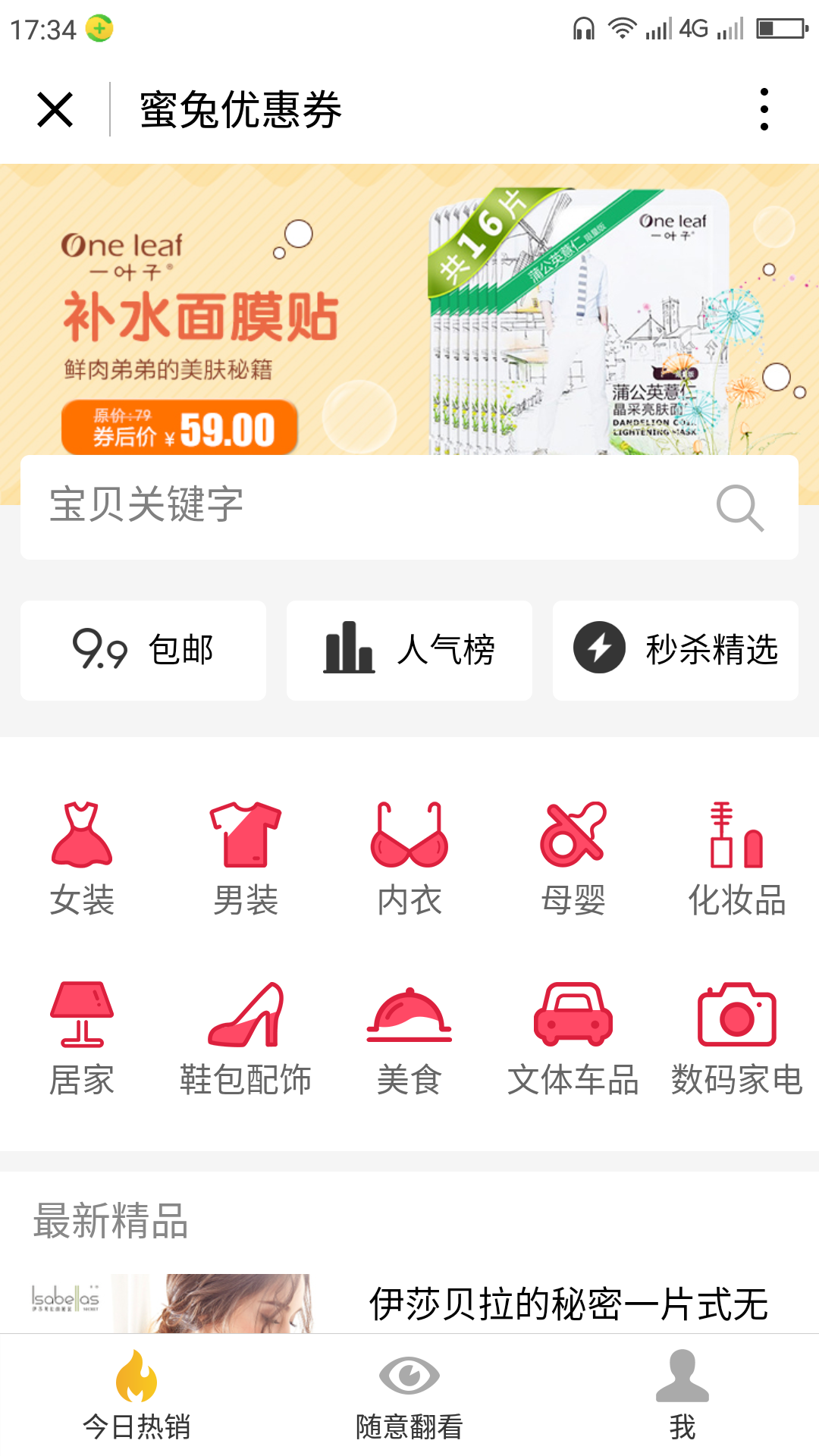Image resolution: width=819 pixels, height=1456 pixels.
Task: Browse the 男装 category
Action: coord(246,858)
